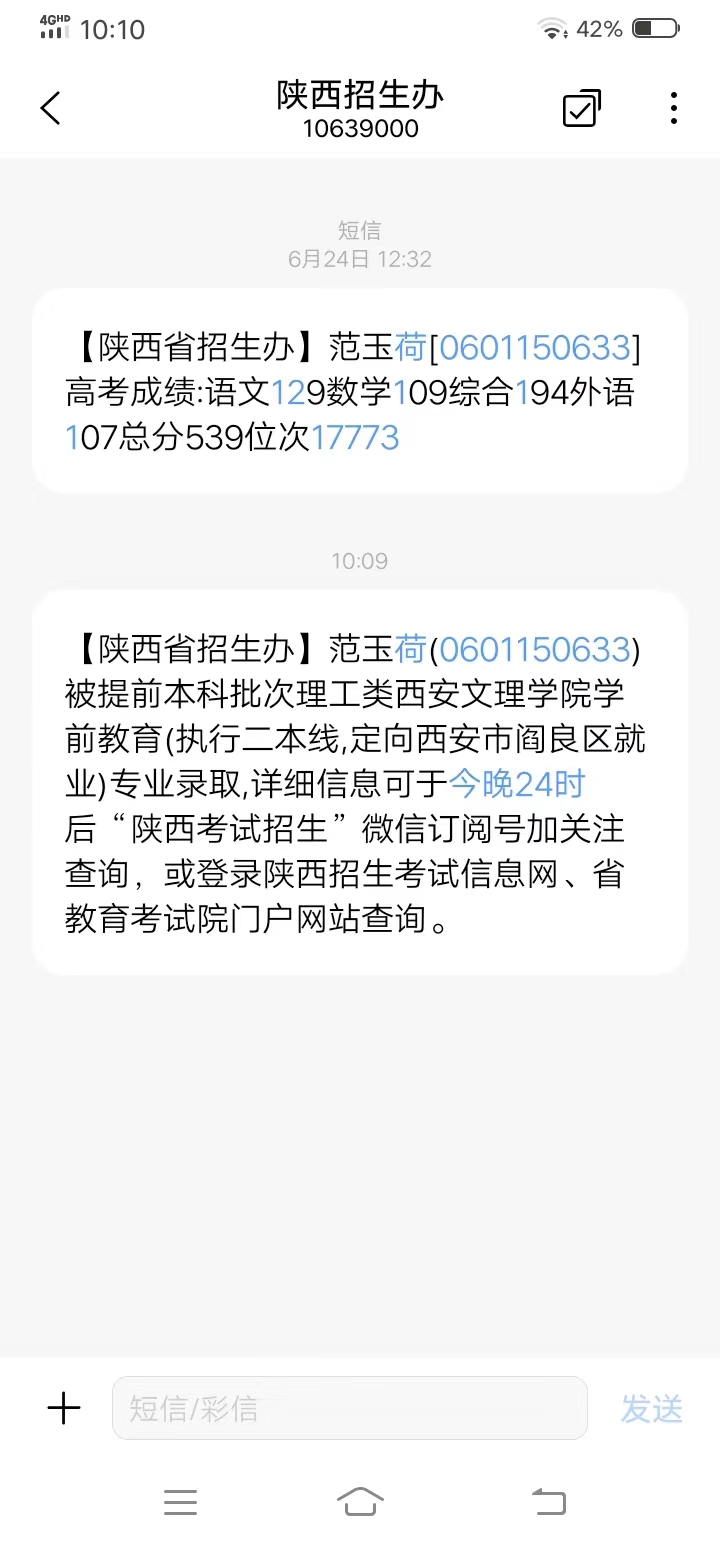
Task: Tap the 17773 link in the score message
Action: pos(355,437)
